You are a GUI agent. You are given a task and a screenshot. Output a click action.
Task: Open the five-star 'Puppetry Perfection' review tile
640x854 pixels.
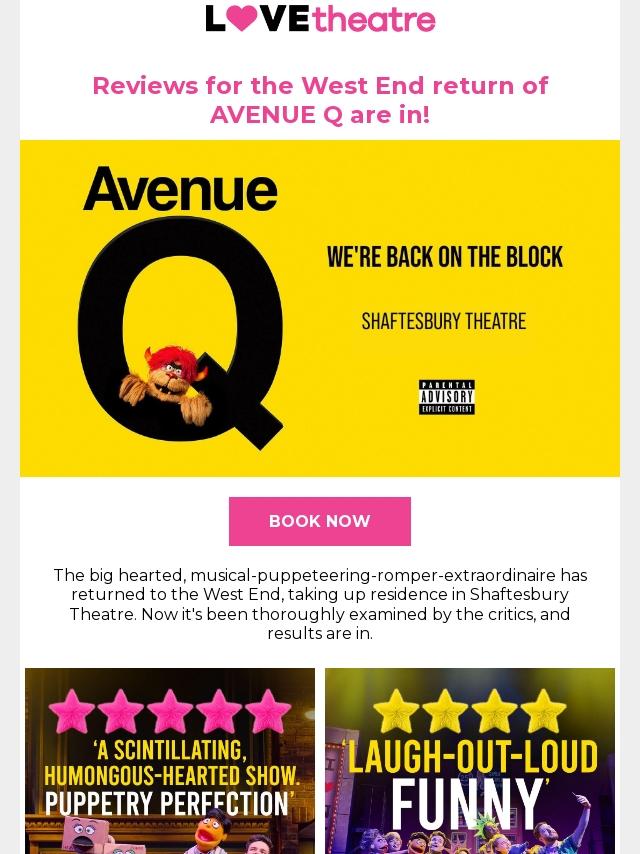pyautogui.click(x=170, y=760)
